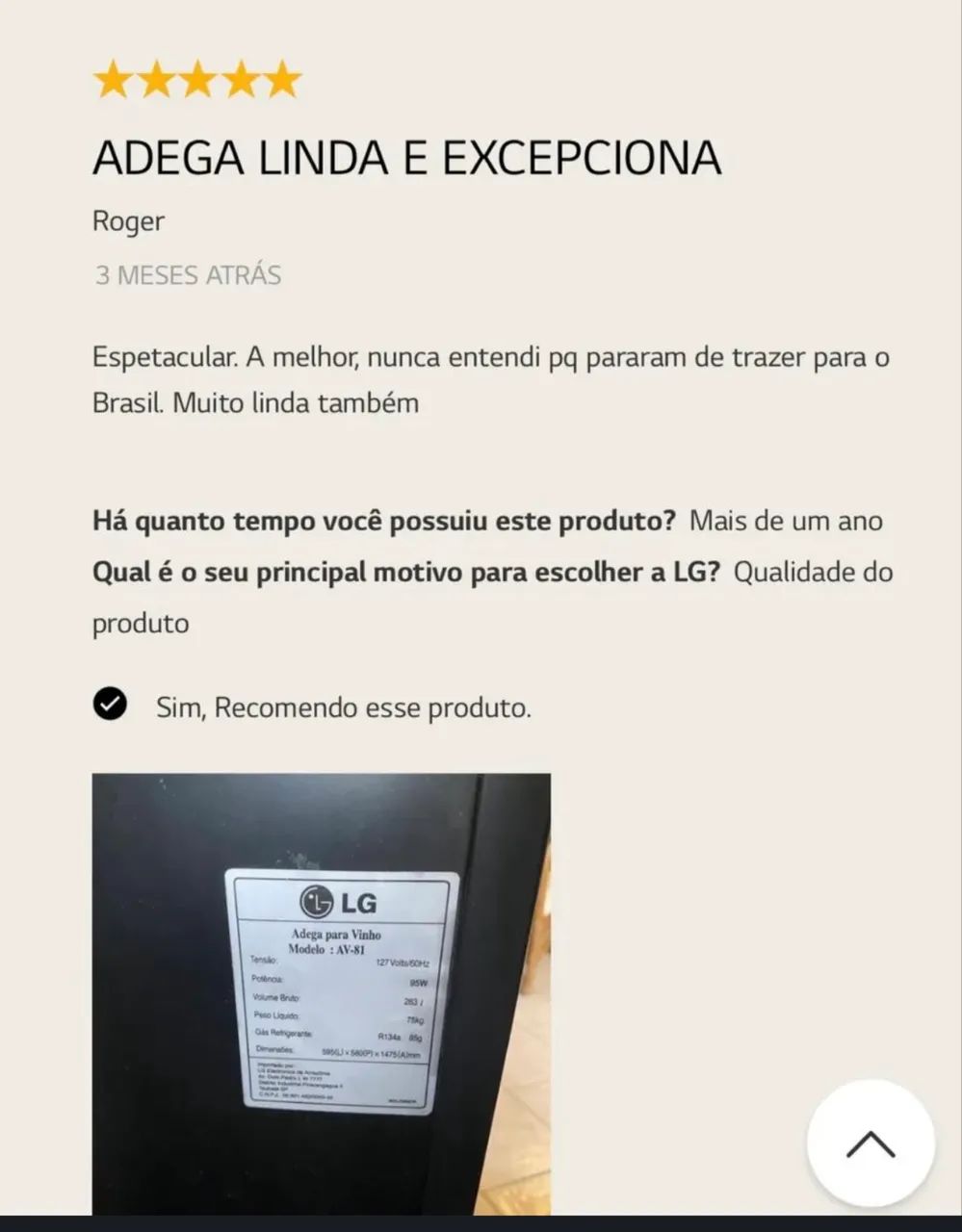Image resolution: width=962 pixels, height=1232 pixels.
Task: Click the fifth star of the rating row
Action: pos(284,79)
